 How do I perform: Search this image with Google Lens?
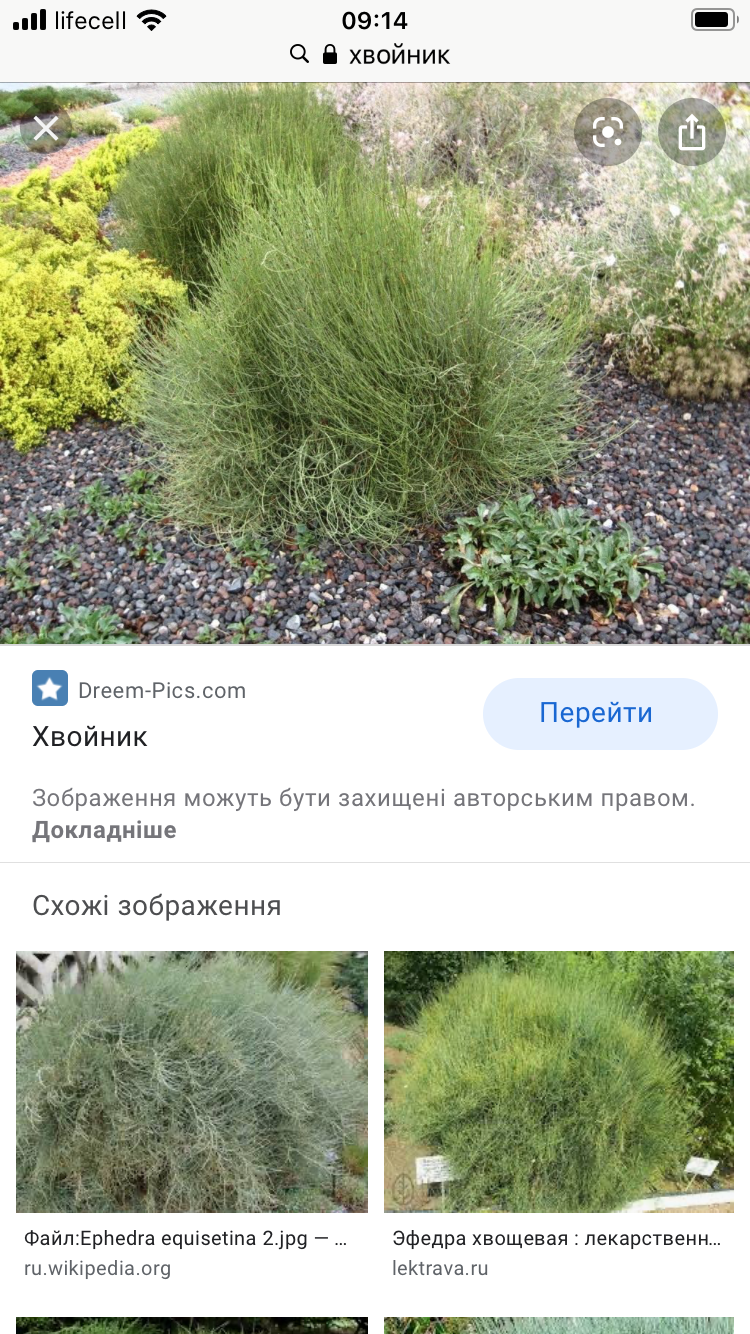(x=608, y=132)
